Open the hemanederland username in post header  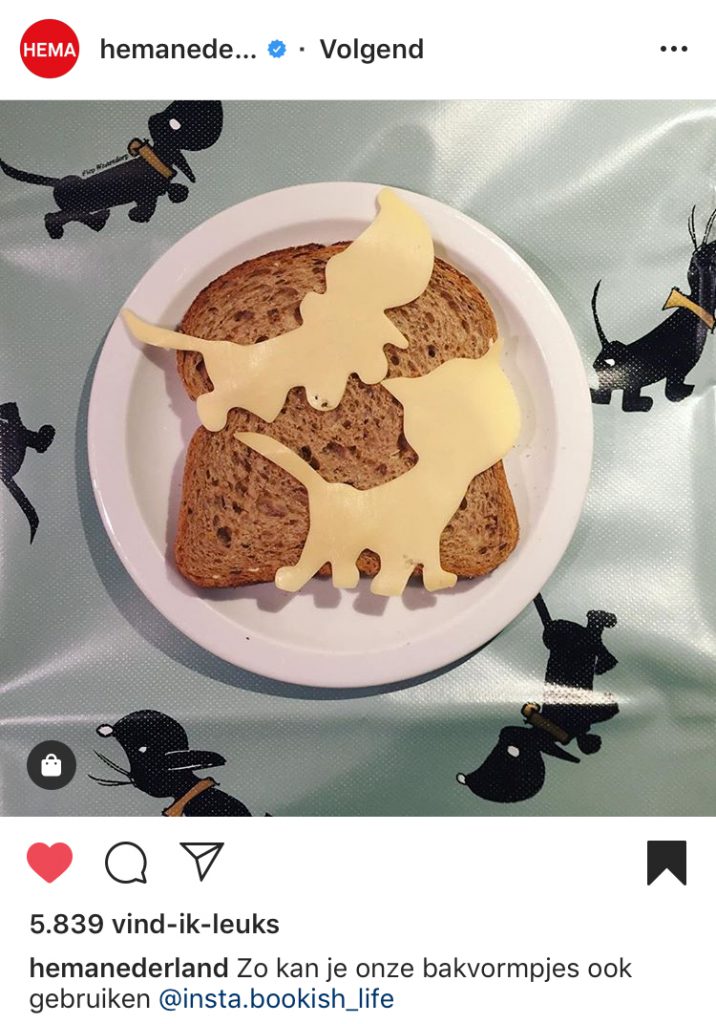[x=178, y=49]
